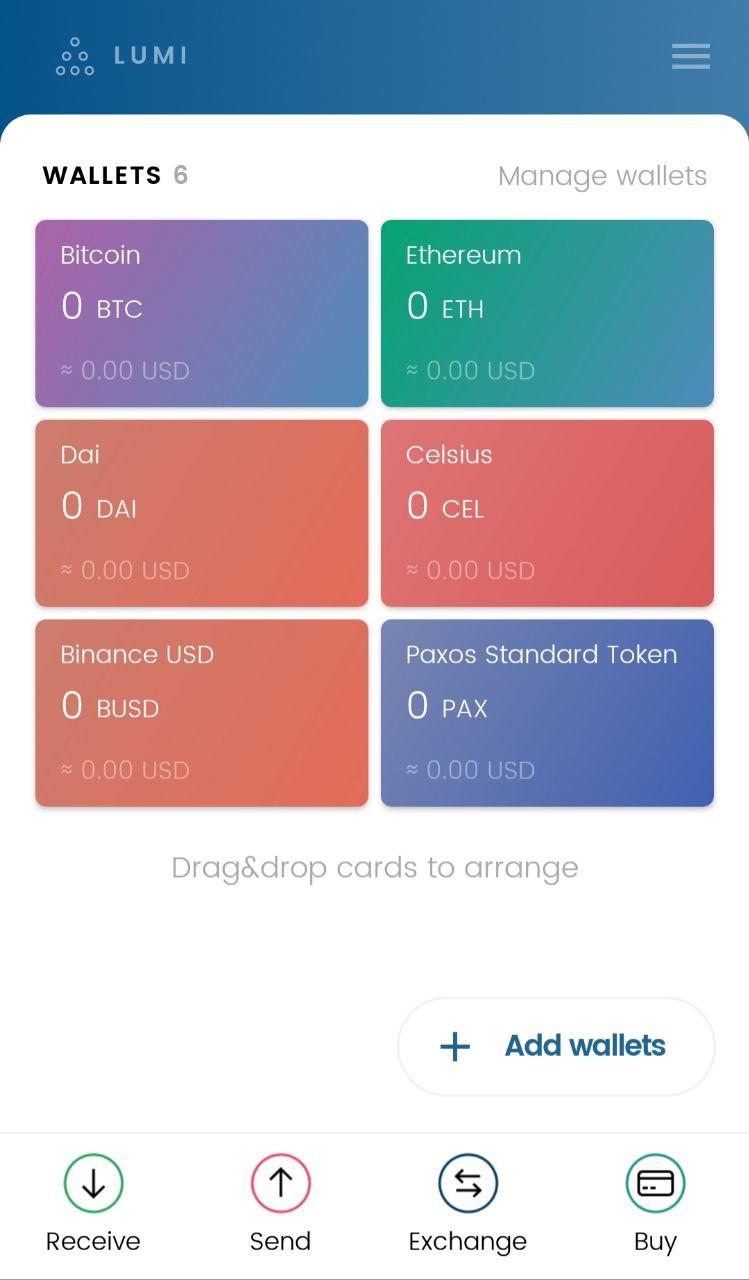Go to Send
Image resolution: width=749 pixels, height=1280 pixels.
(x=280, y=1203)
